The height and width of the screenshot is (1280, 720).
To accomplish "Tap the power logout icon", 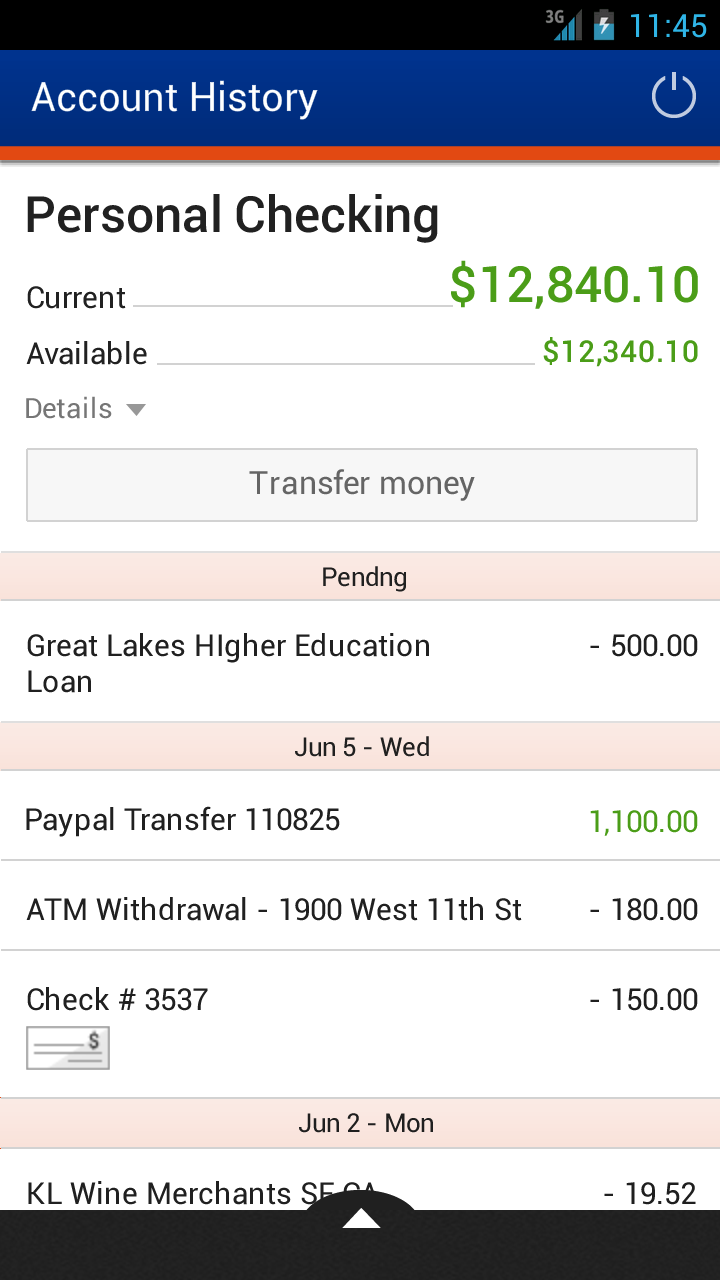I will pos(673,97).
